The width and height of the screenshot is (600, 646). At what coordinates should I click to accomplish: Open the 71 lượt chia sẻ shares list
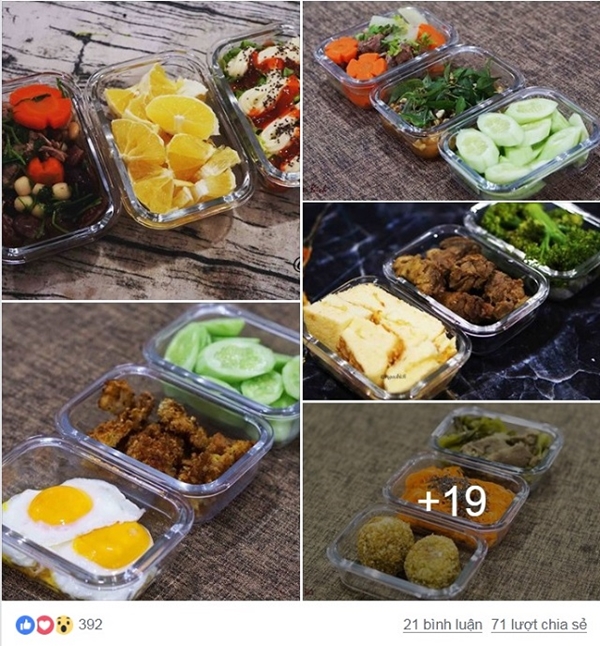(x=539, y=624)
